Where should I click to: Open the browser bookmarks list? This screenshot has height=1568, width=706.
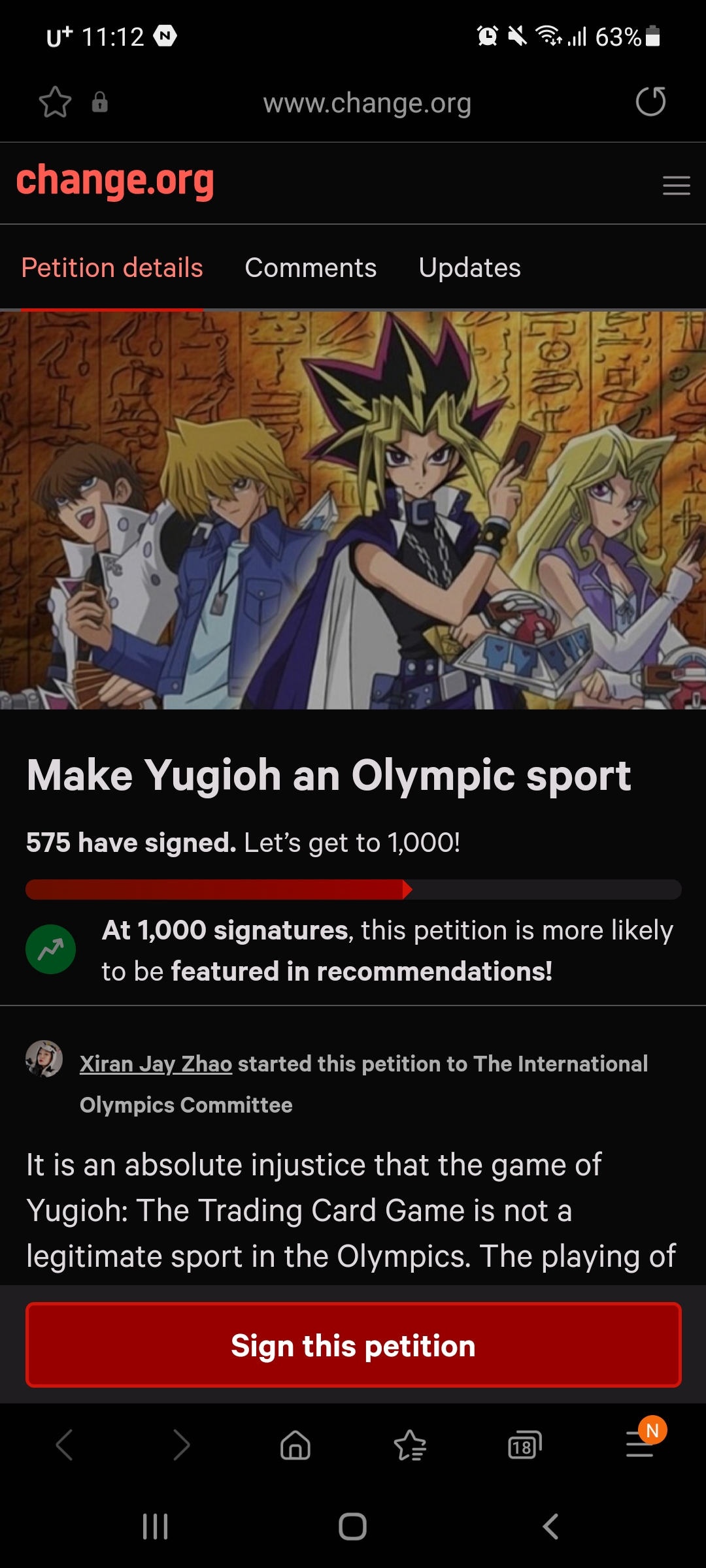coord(410,1445)
